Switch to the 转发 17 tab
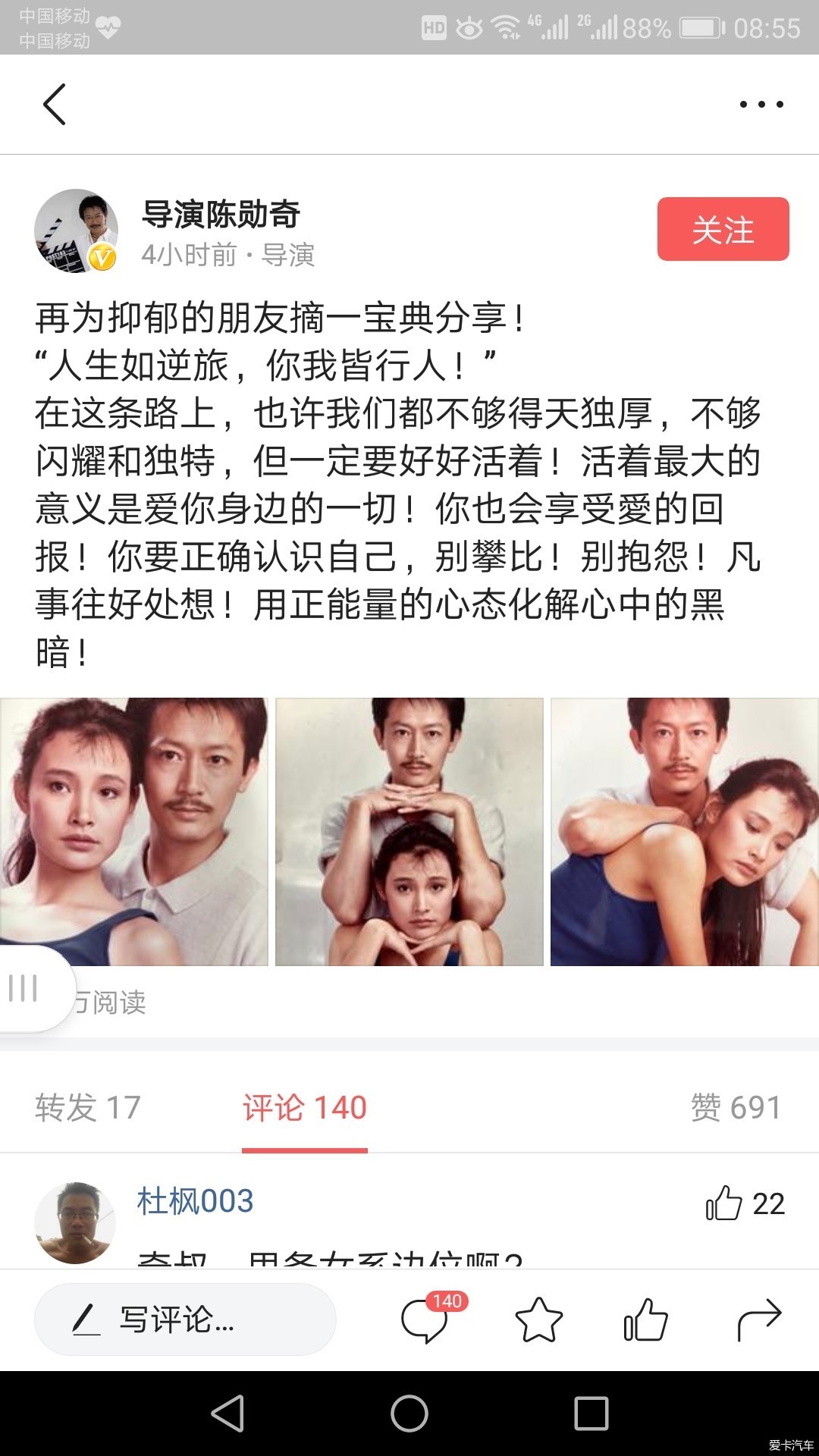The width and height of the screenshot is (819, 1456). [x=88, y=1108]
